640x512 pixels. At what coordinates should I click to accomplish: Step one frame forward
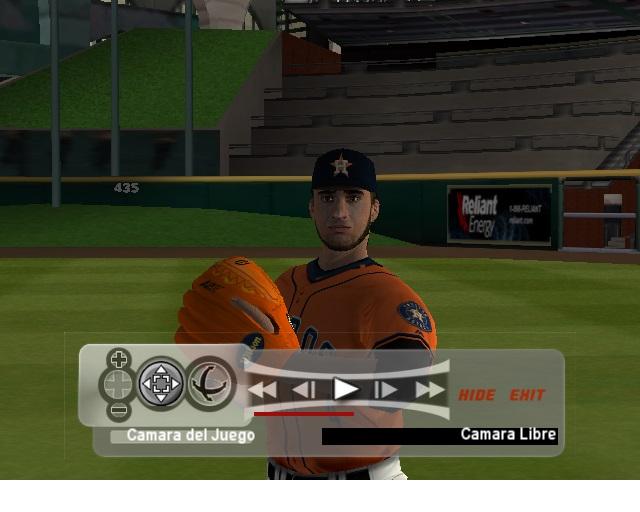(386, 390)
